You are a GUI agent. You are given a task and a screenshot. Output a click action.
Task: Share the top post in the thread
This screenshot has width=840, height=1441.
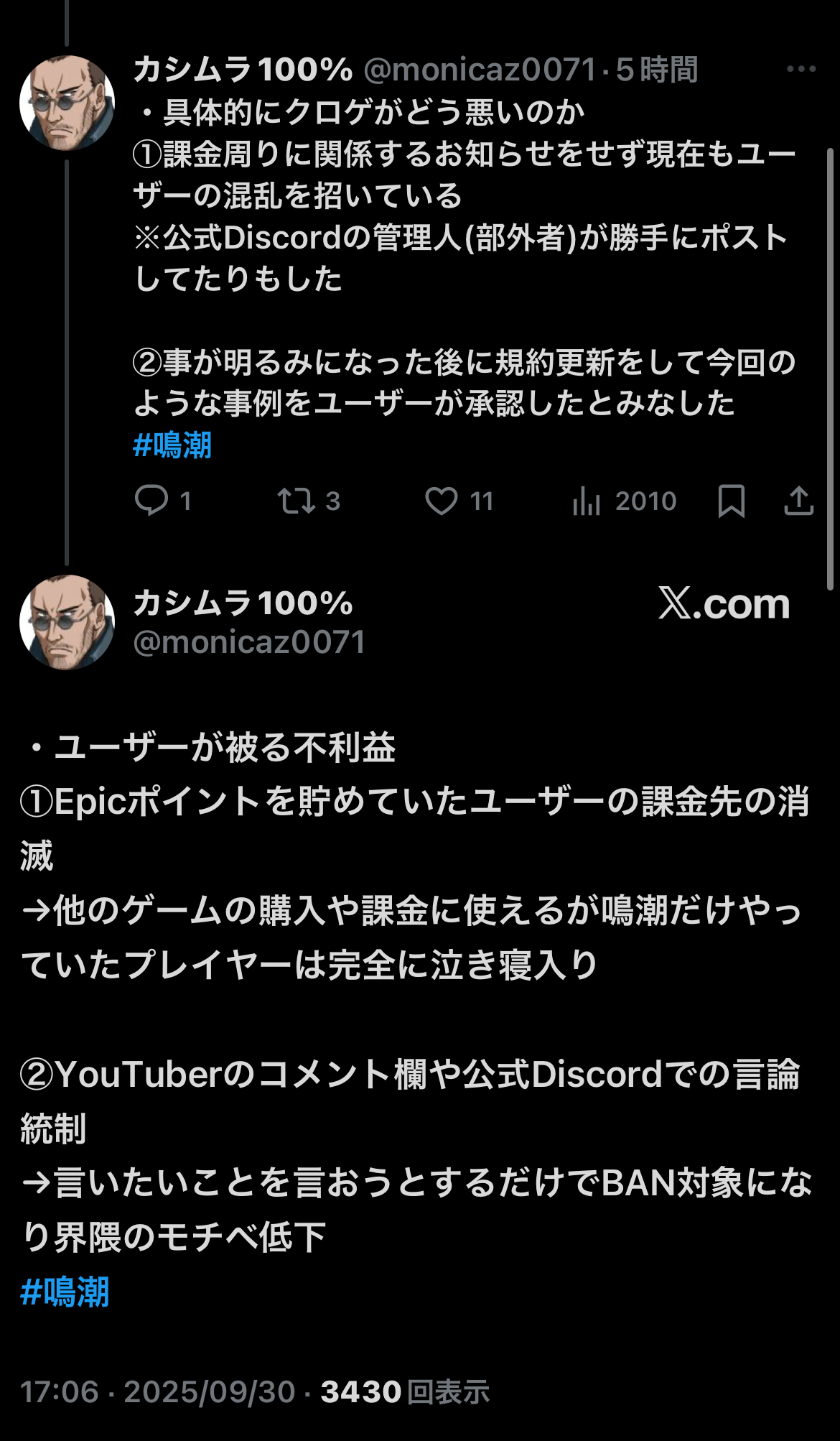coord(798,501)
